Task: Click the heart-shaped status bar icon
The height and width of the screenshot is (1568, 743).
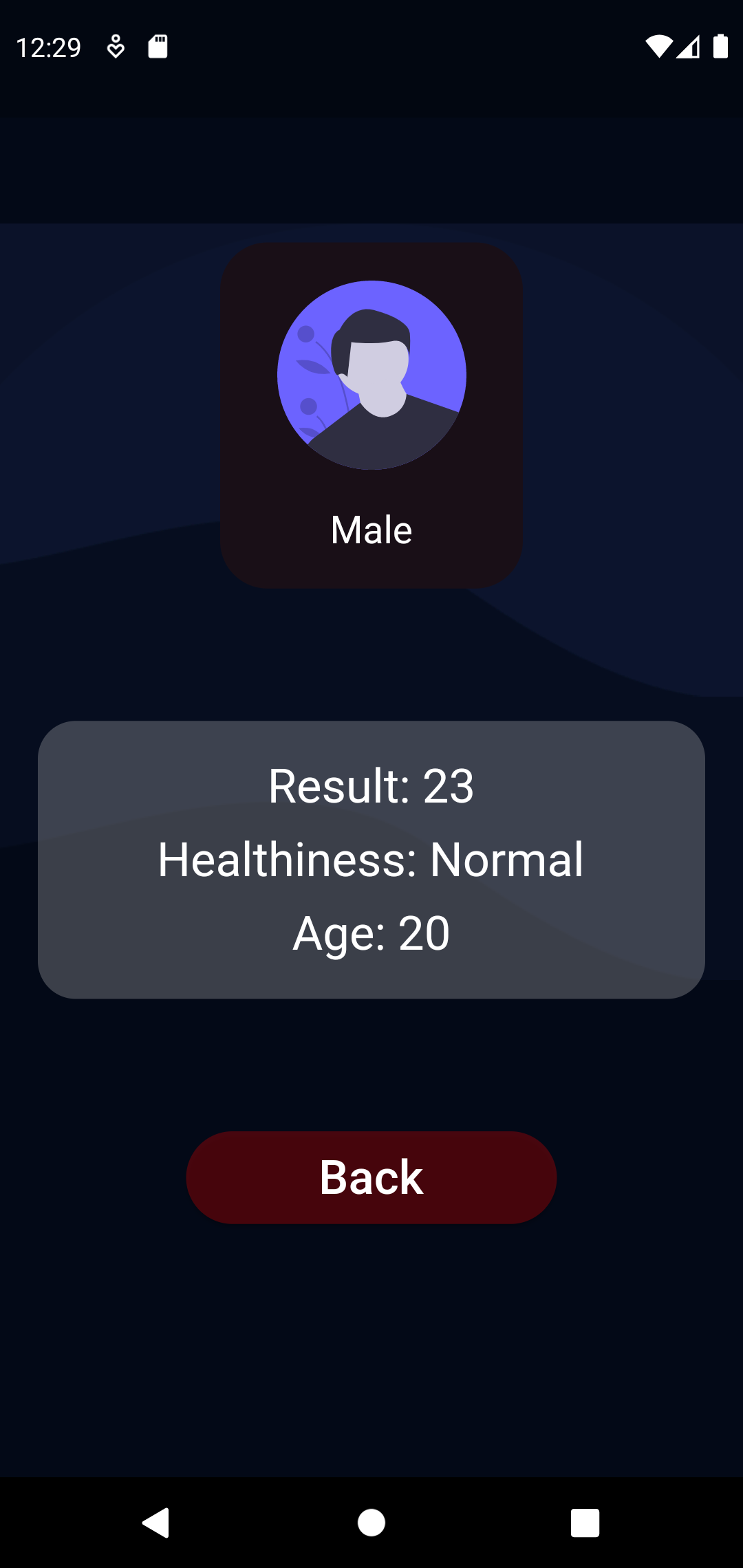Action: [x=115, y=47]
